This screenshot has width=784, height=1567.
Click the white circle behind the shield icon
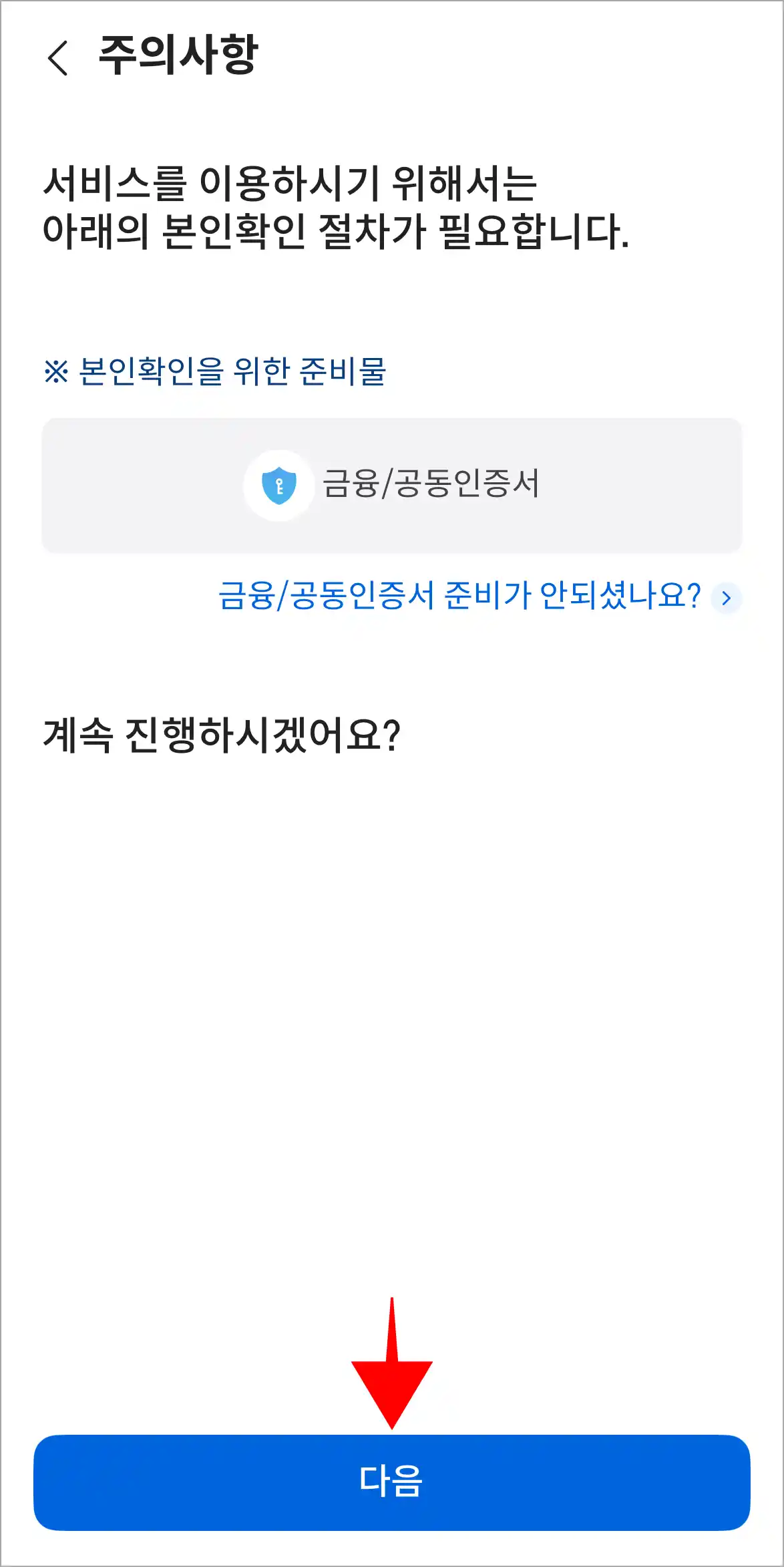pos(280,486)
